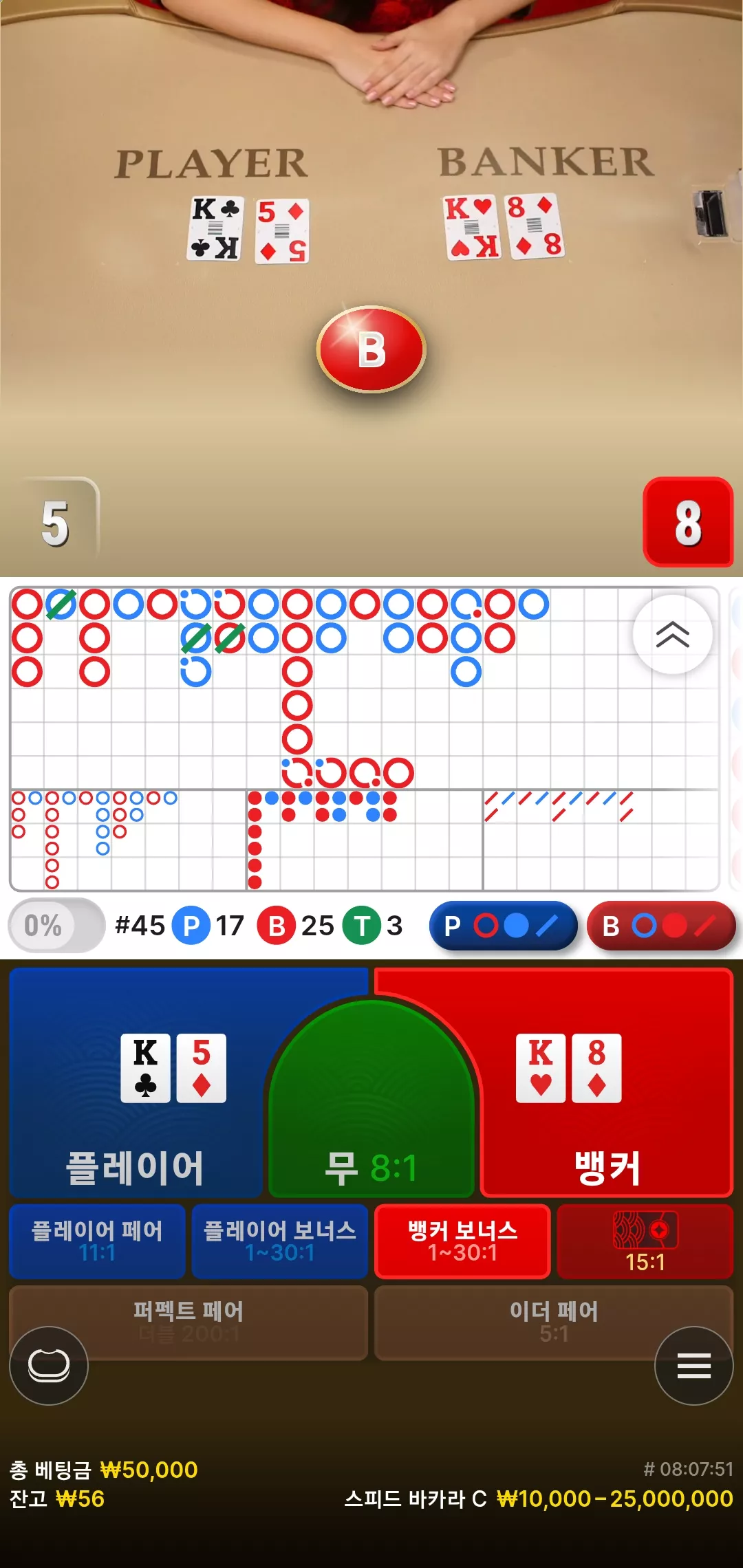Select 뱅커 보너스 side bet
743x1568 pixels.
click(462, 1241)
